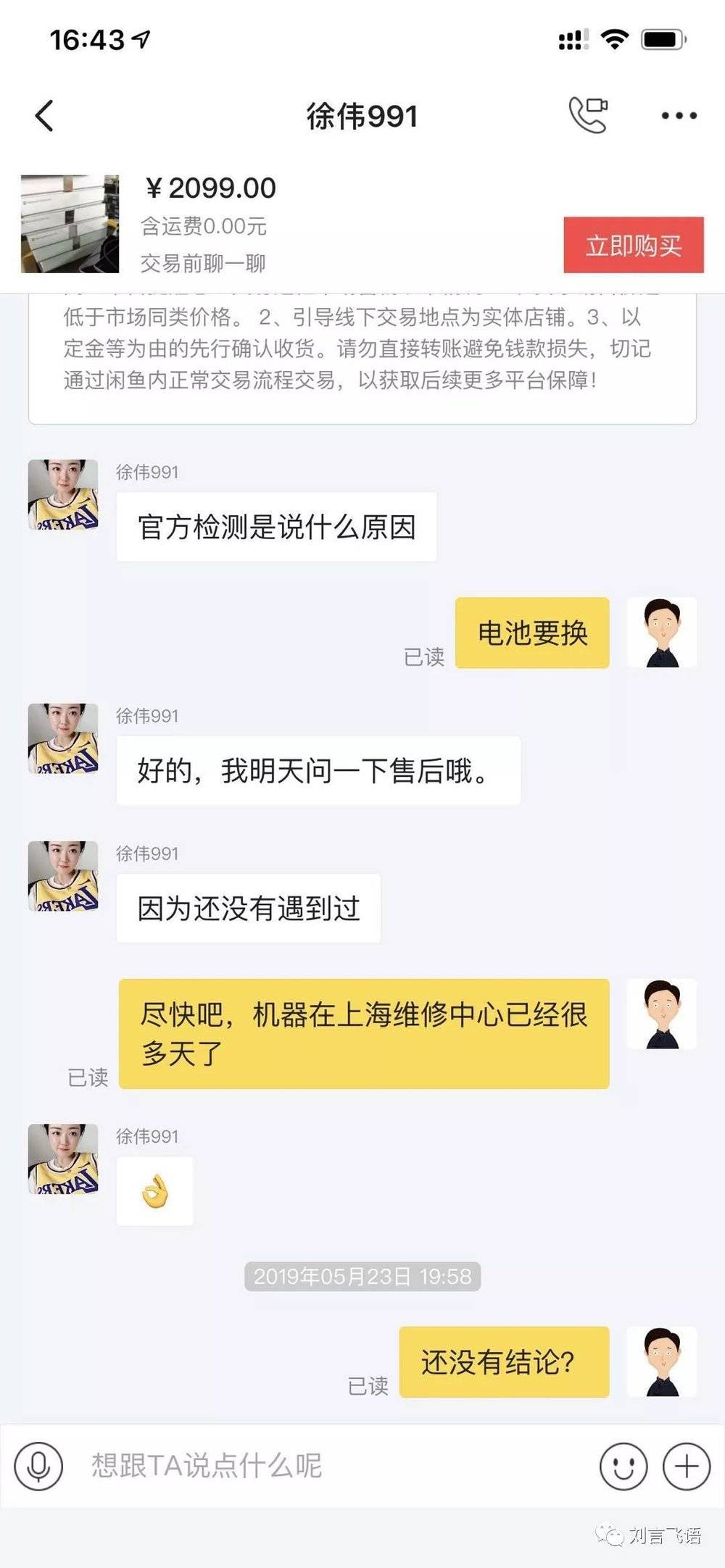Focus the 想跟TA说点什么呢 message field

[326, 1466]
